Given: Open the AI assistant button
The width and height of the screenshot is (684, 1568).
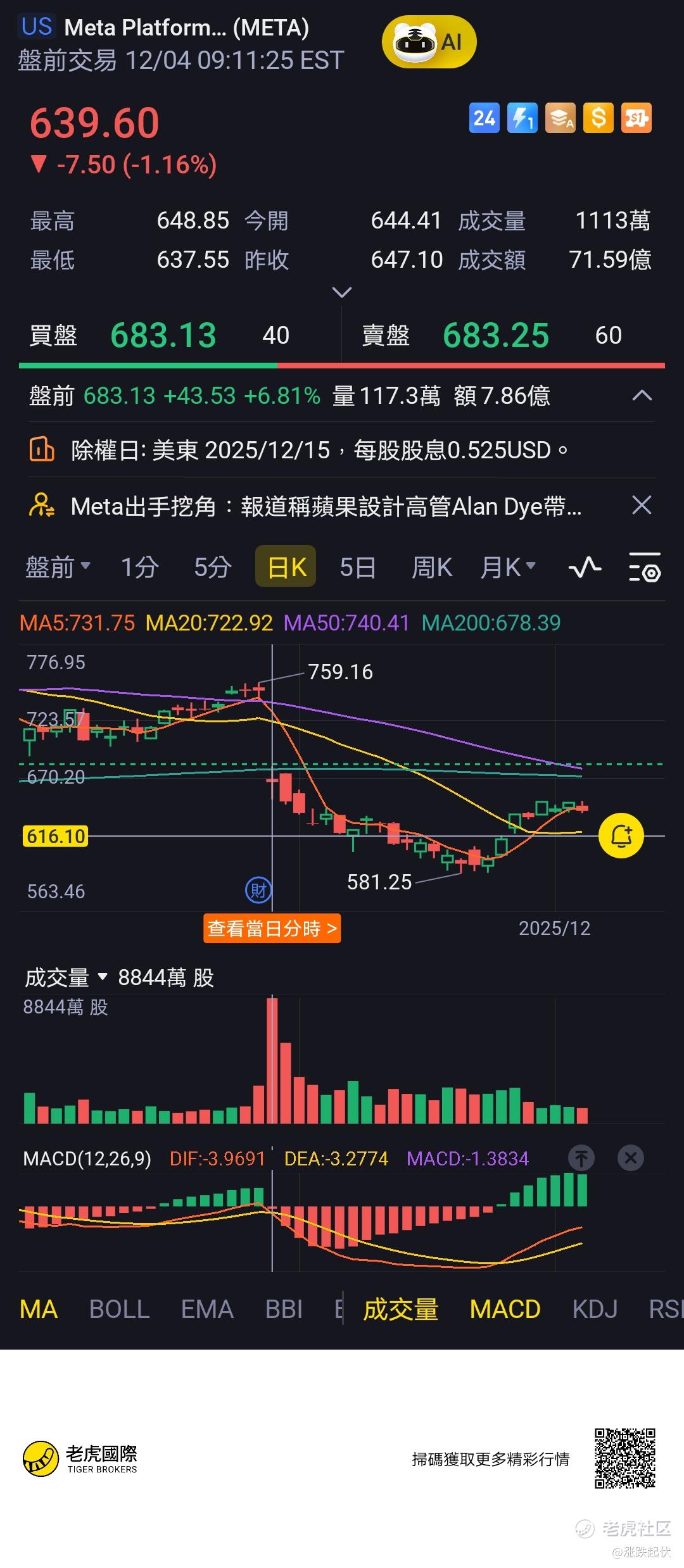Looking at the screenshot, I should click(429, 42).
